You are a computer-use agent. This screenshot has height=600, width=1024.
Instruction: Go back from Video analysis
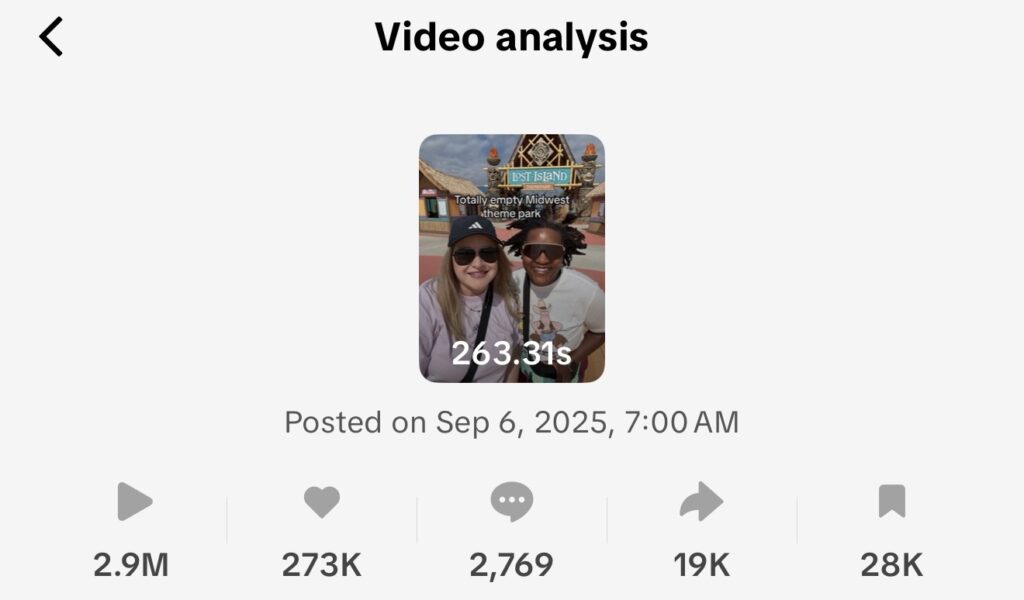tap(51, 37)
